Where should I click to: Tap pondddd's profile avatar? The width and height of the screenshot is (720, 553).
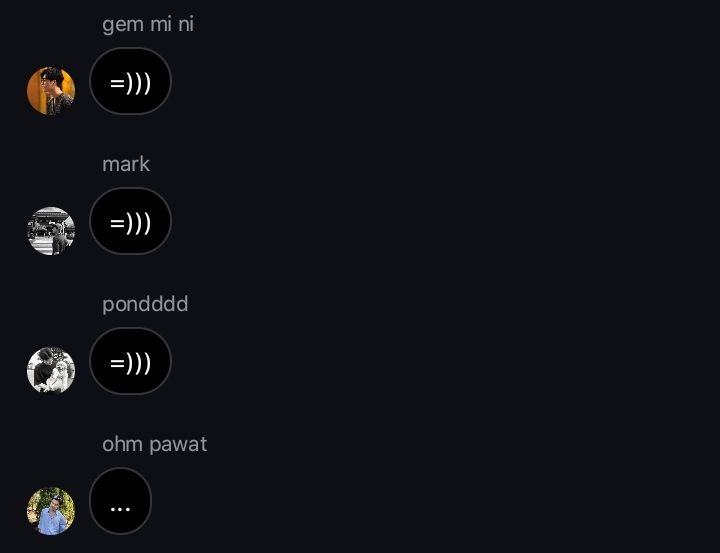51,371
